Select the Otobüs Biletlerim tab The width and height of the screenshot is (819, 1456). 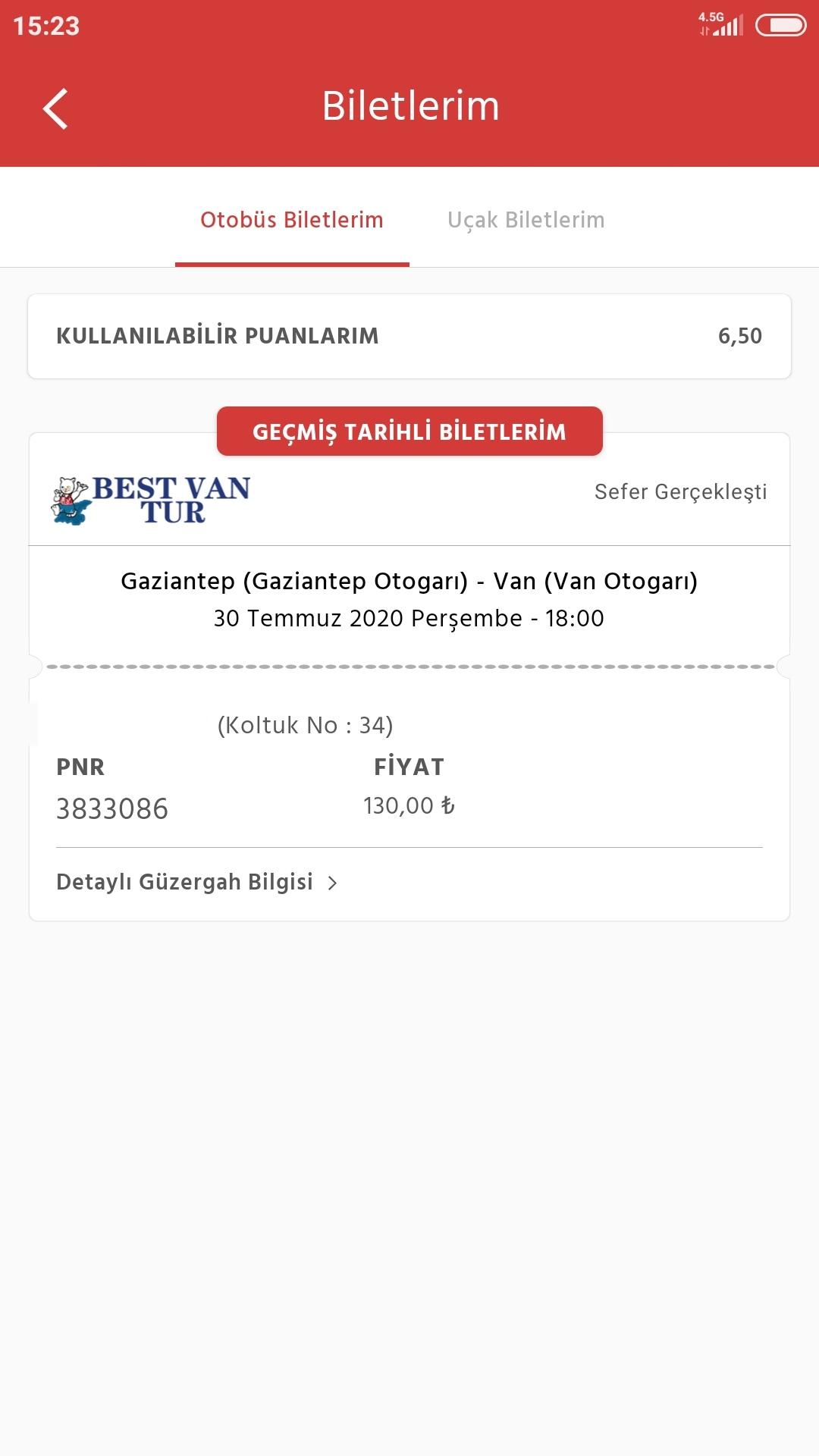tap(292, 220)
